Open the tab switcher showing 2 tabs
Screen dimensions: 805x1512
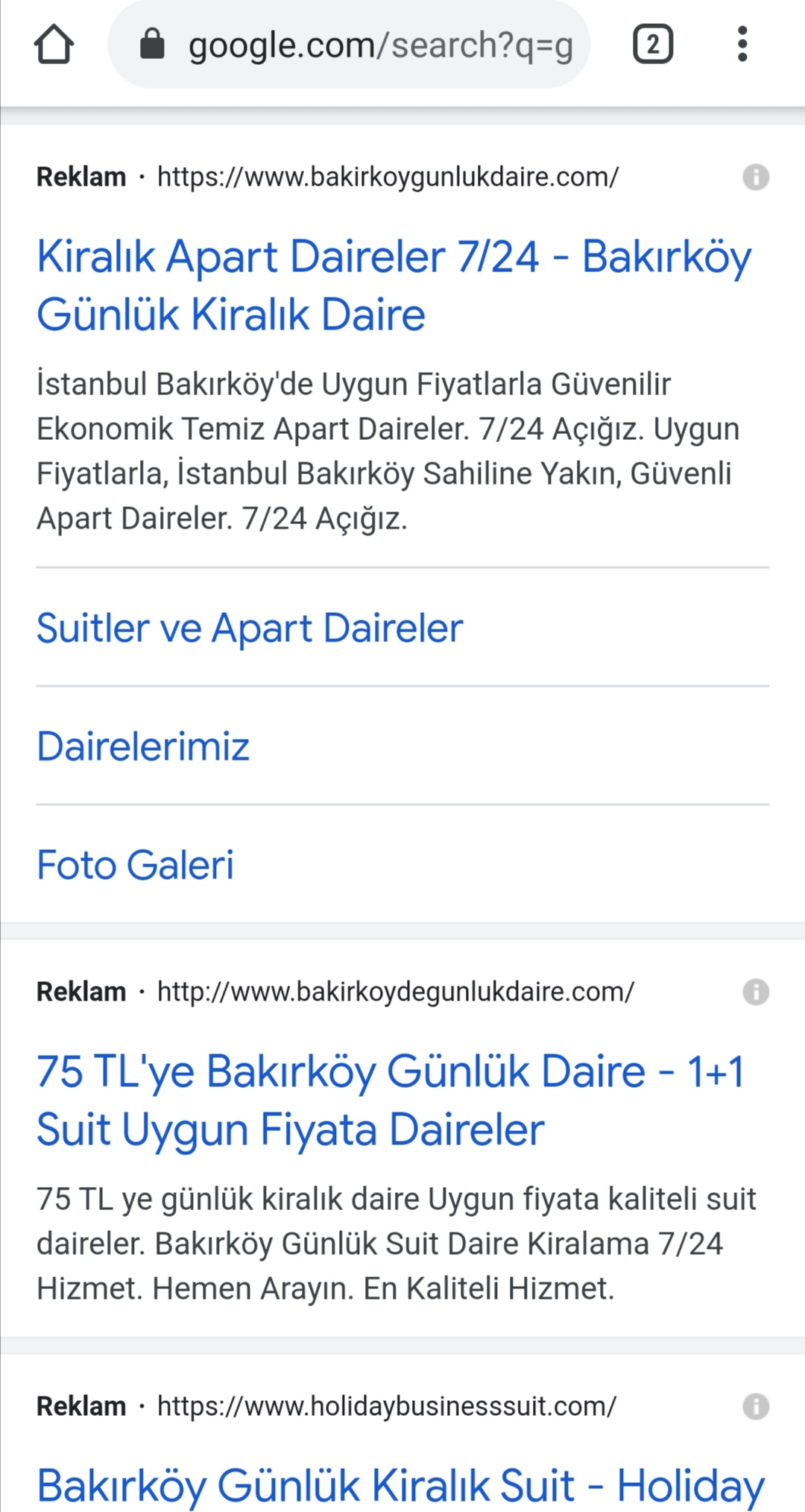pyautogui.click(x=653, y=45)
